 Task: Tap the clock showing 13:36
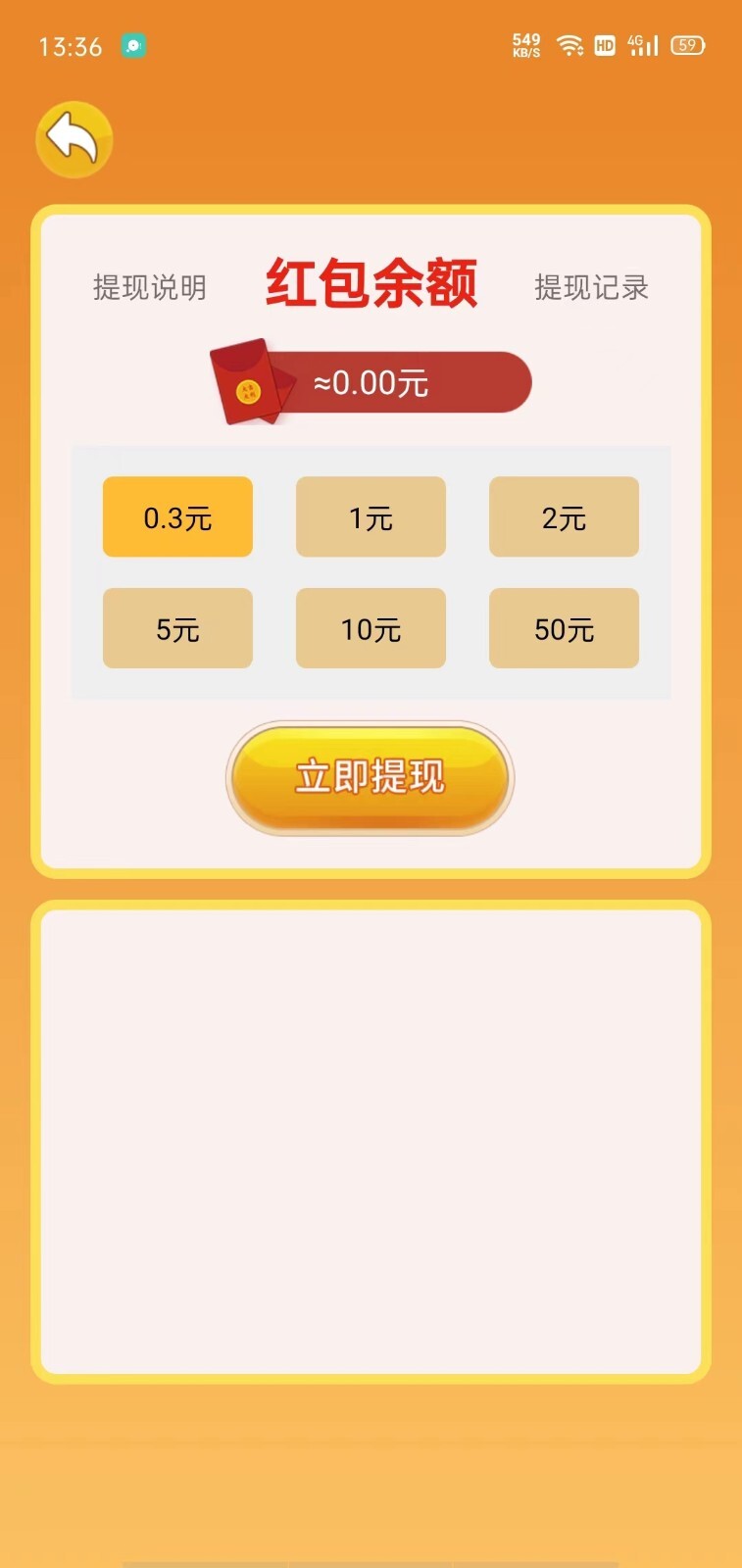click(74, 44)
